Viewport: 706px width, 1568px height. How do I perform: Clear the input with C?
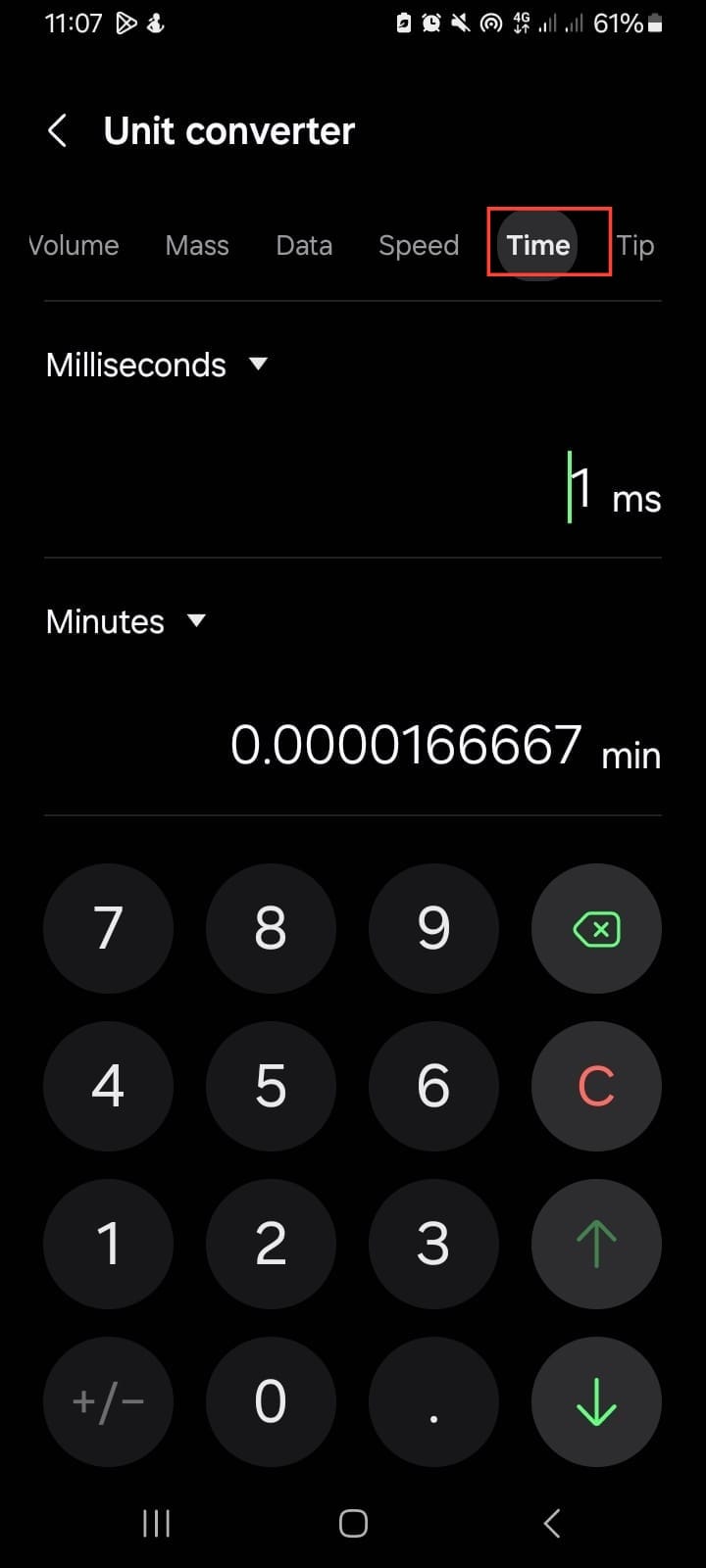click(x=596, y=1086)
